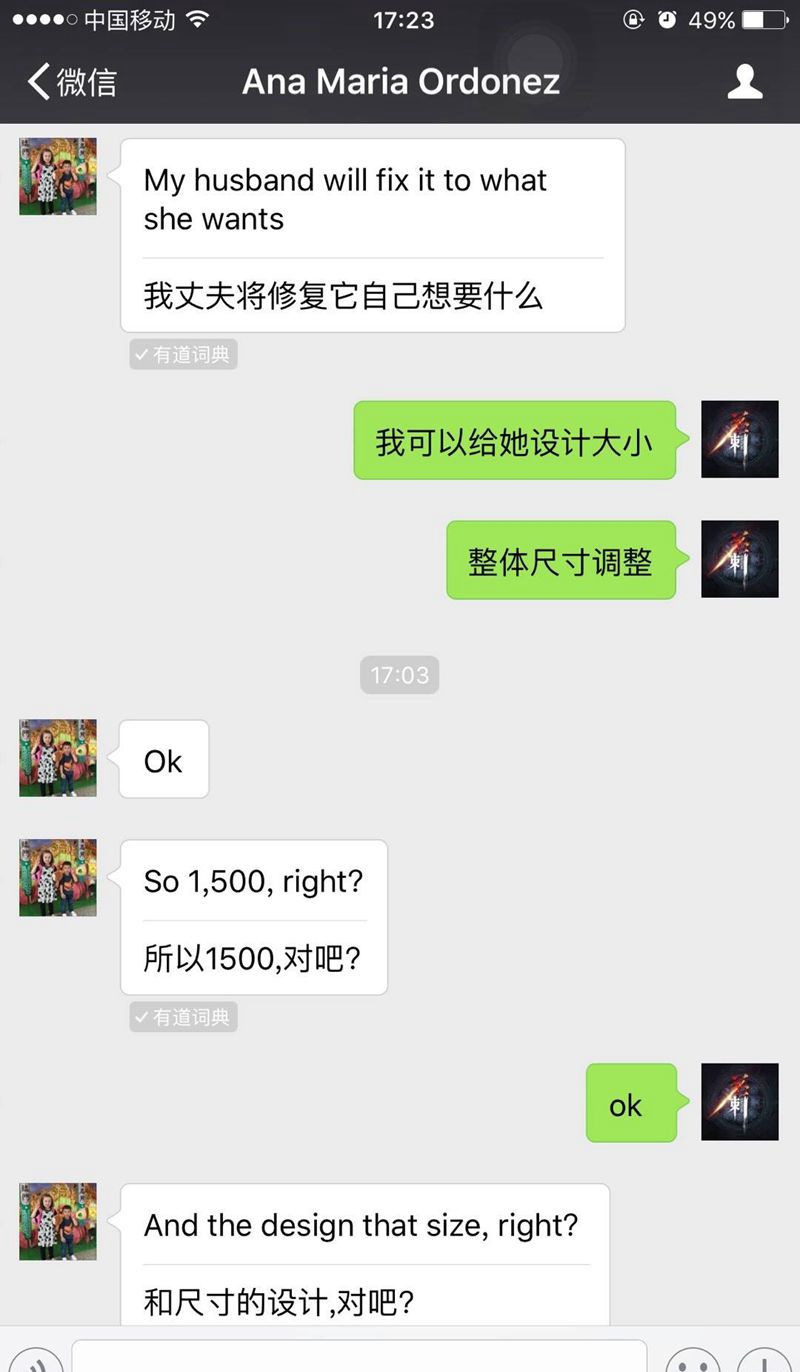Open my avatar beside "整体尺寸调整"
Image resolution: width=800 pixels, height=1372 pixels.
pyautogui.click(x=739, y=559)
